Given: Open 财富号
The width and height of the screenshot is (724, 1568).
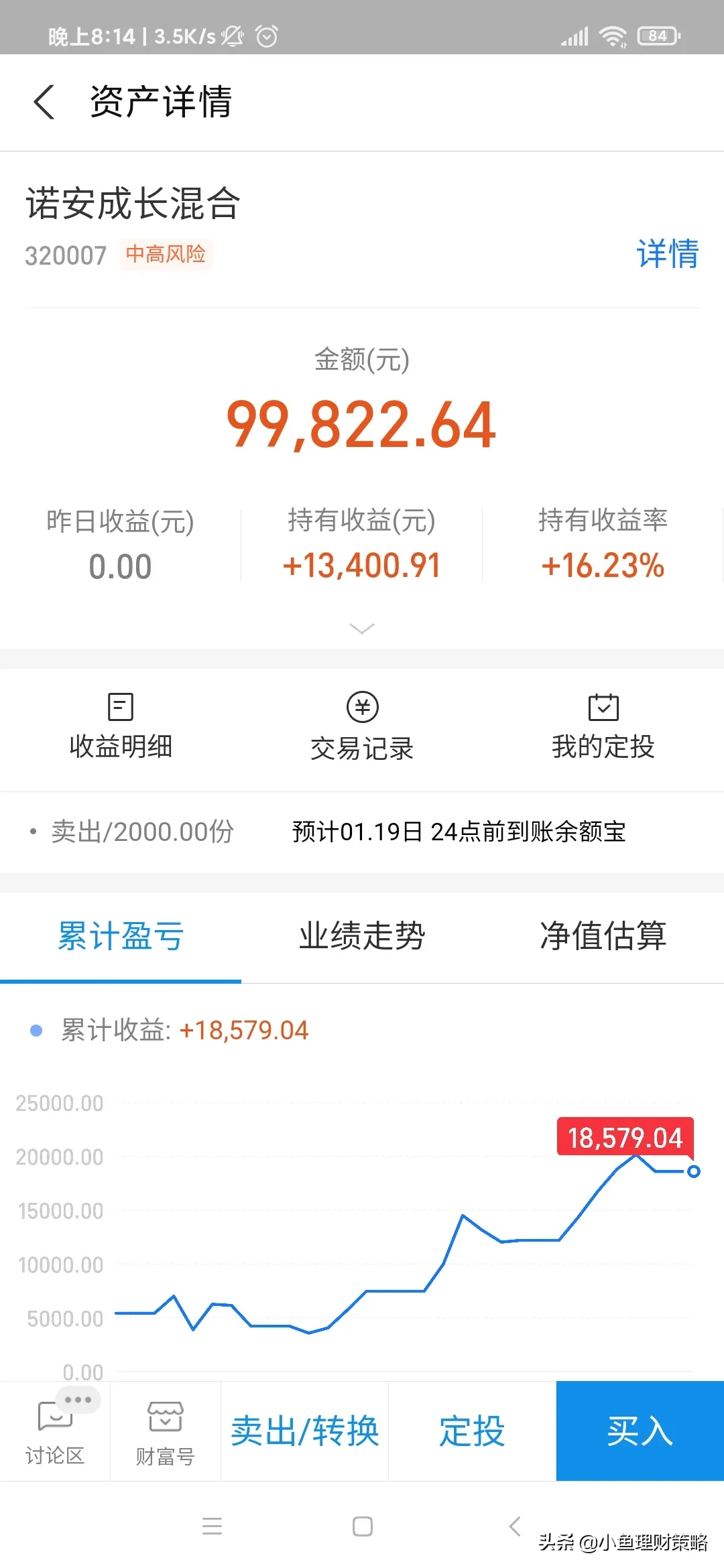Looking at the screenshot, I should (x=166, y=1431).
